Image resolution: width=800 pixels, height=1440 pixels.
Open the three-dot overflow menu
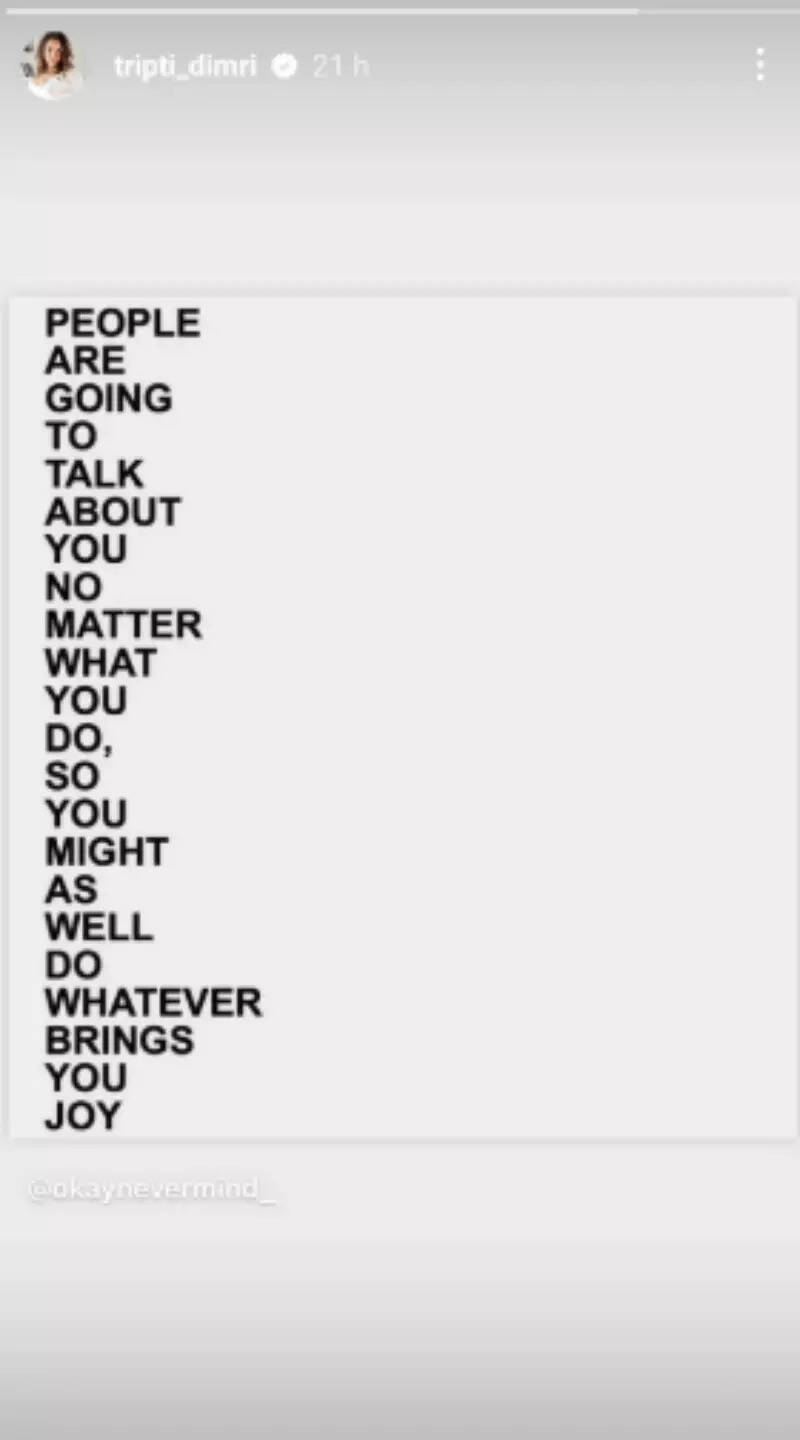pos(760,65)
